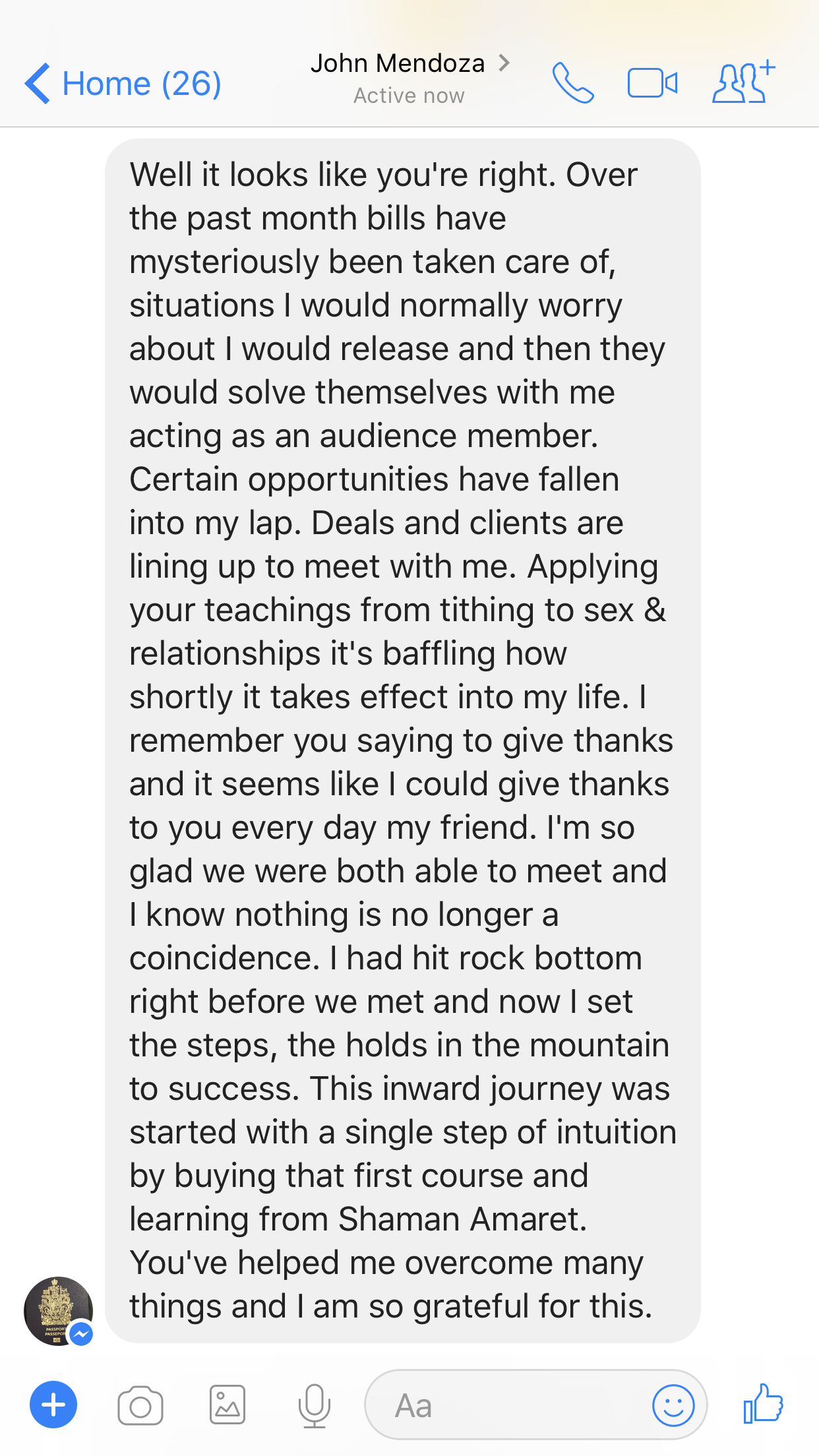Open sender's profile picture avatar
This screenshot has height=1456, width=819.
57,1311
